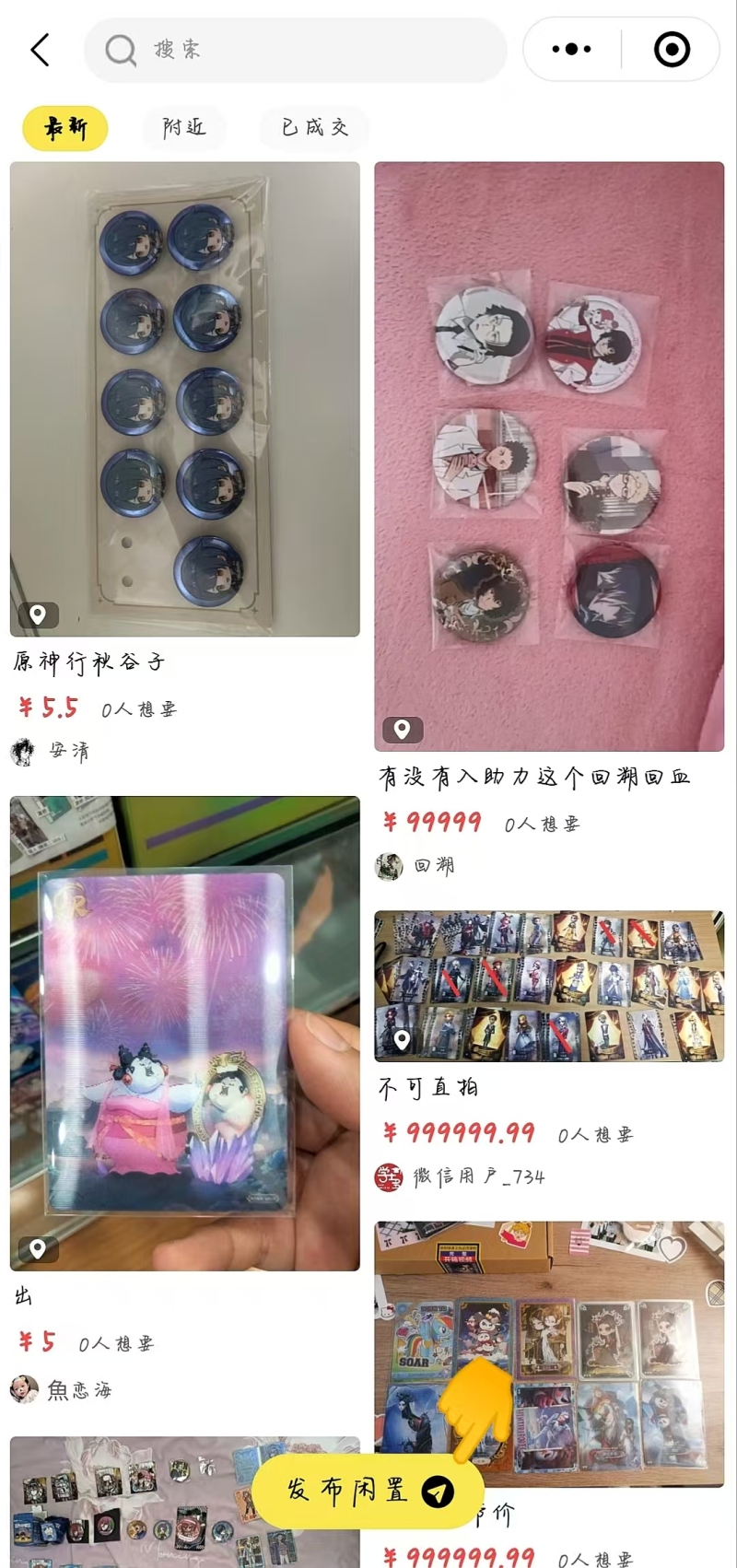Screen dimensions: 737x1568
Task: View seller 微信用户_734's profile
Action: (461, 1176)
